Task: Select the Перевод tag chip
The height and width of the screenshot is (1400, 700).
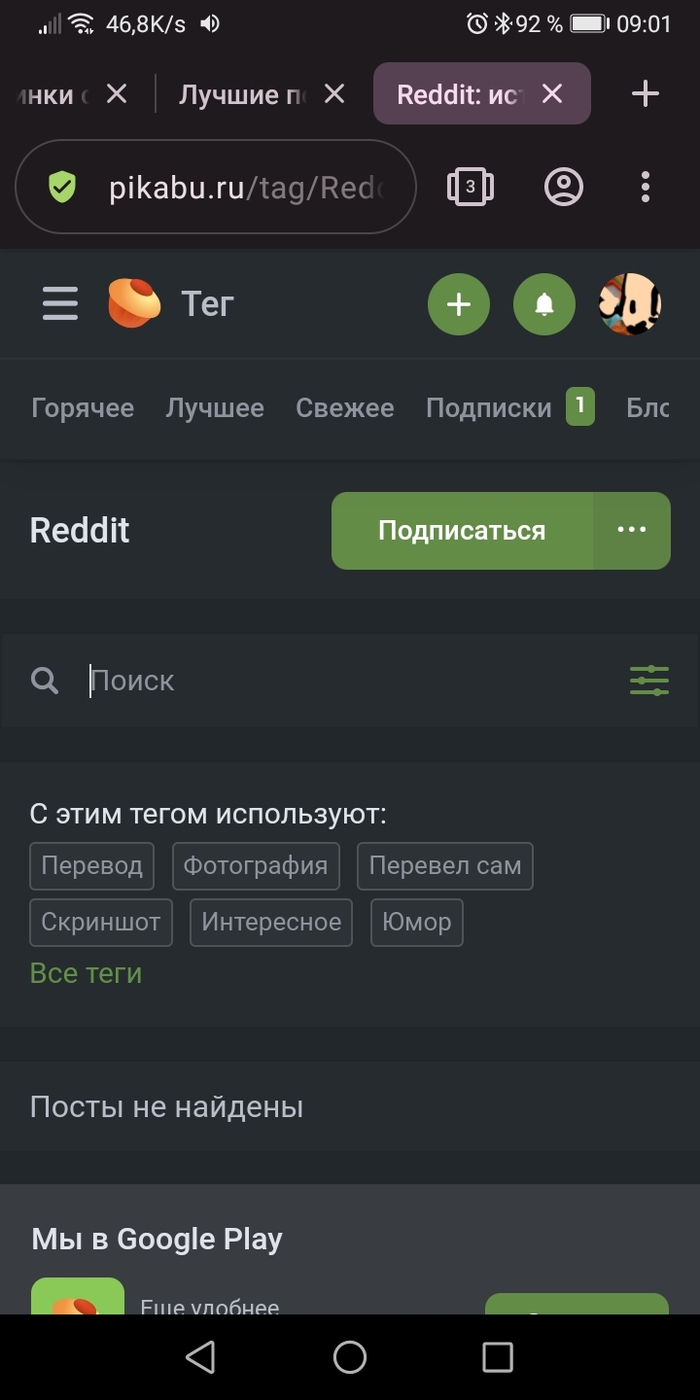Action: pos(92,866)
